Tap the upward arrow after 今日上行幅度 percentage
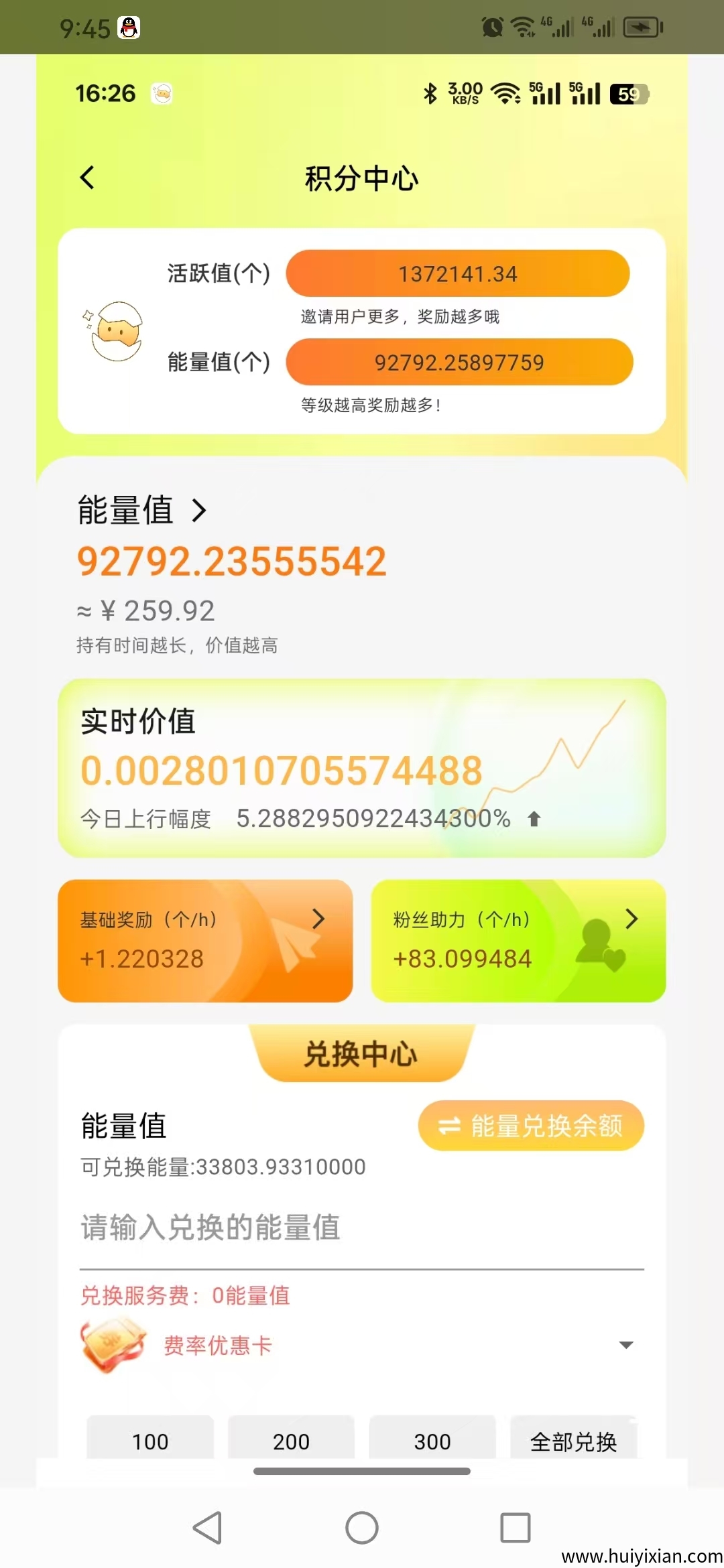 (533, 818)
